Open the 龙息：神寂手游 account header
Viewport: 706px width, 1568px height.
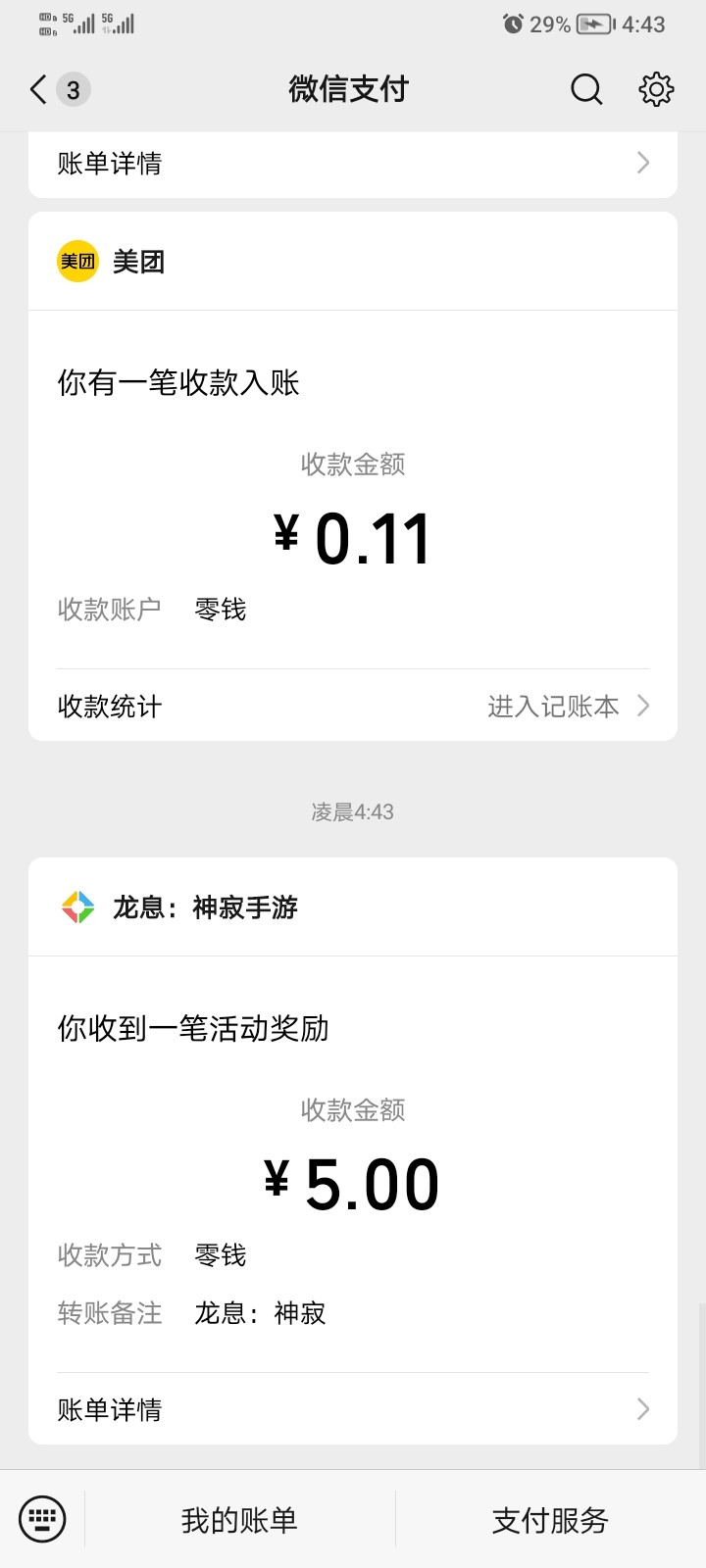204,907
